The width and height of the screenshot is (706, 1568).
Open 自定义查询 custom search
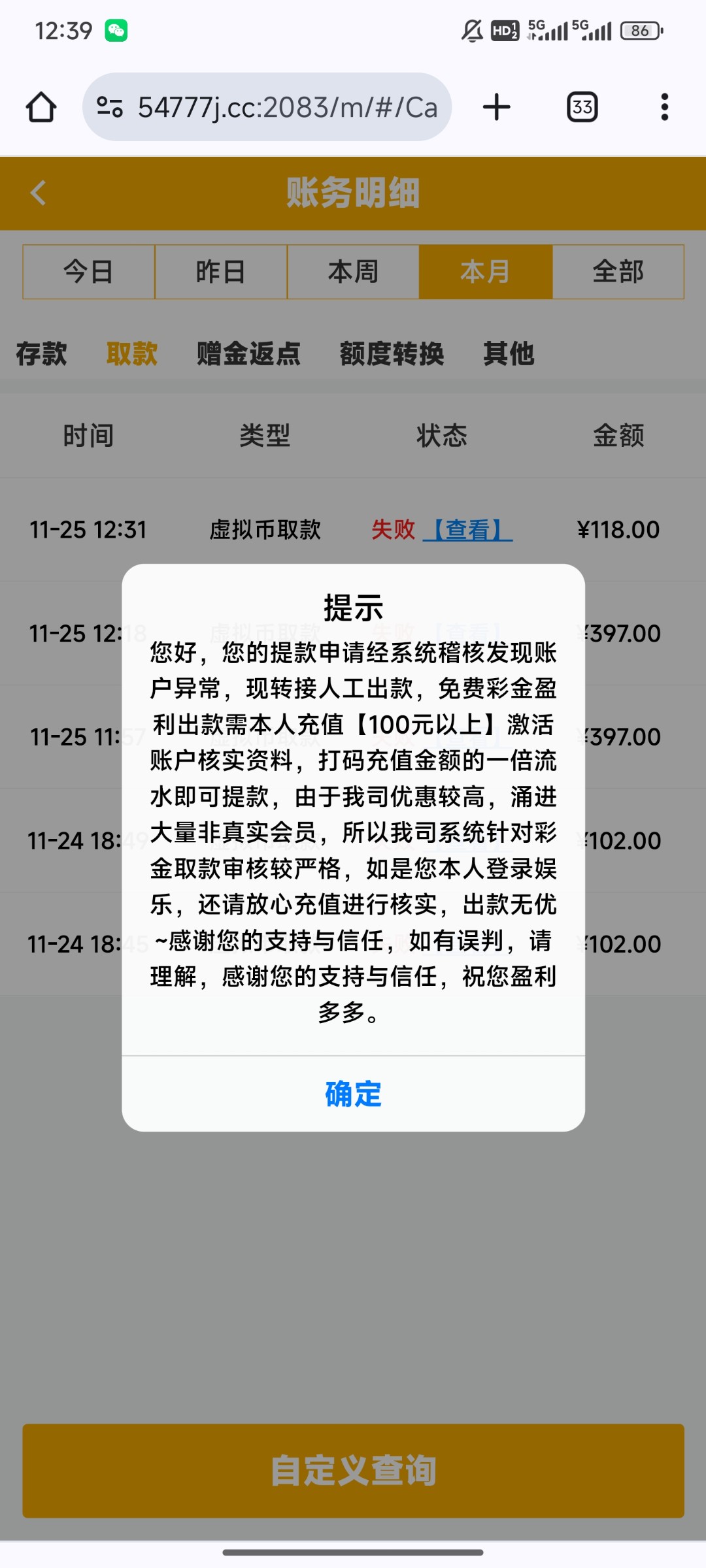point(353,1471)
